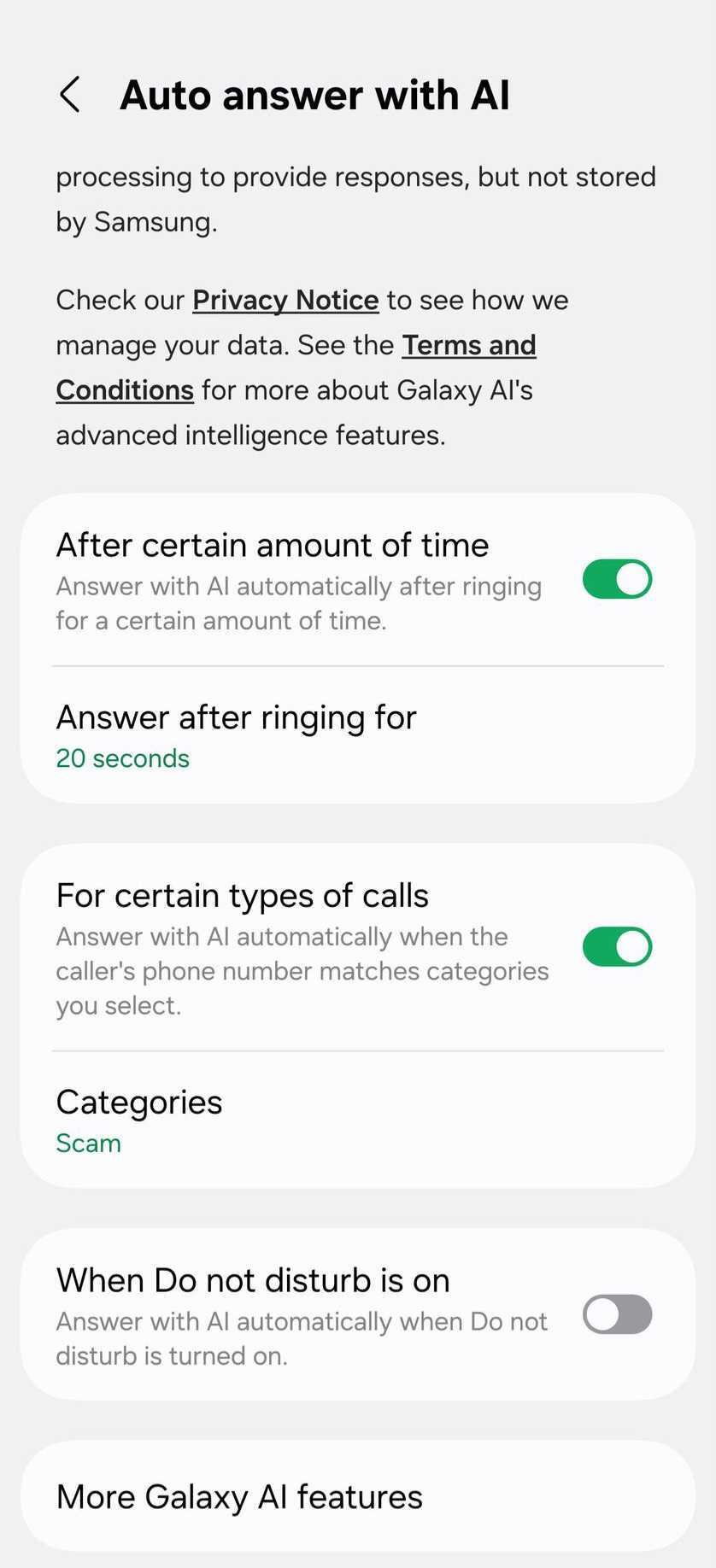Open the Terms and Conditions link

[x=468, y=345]
